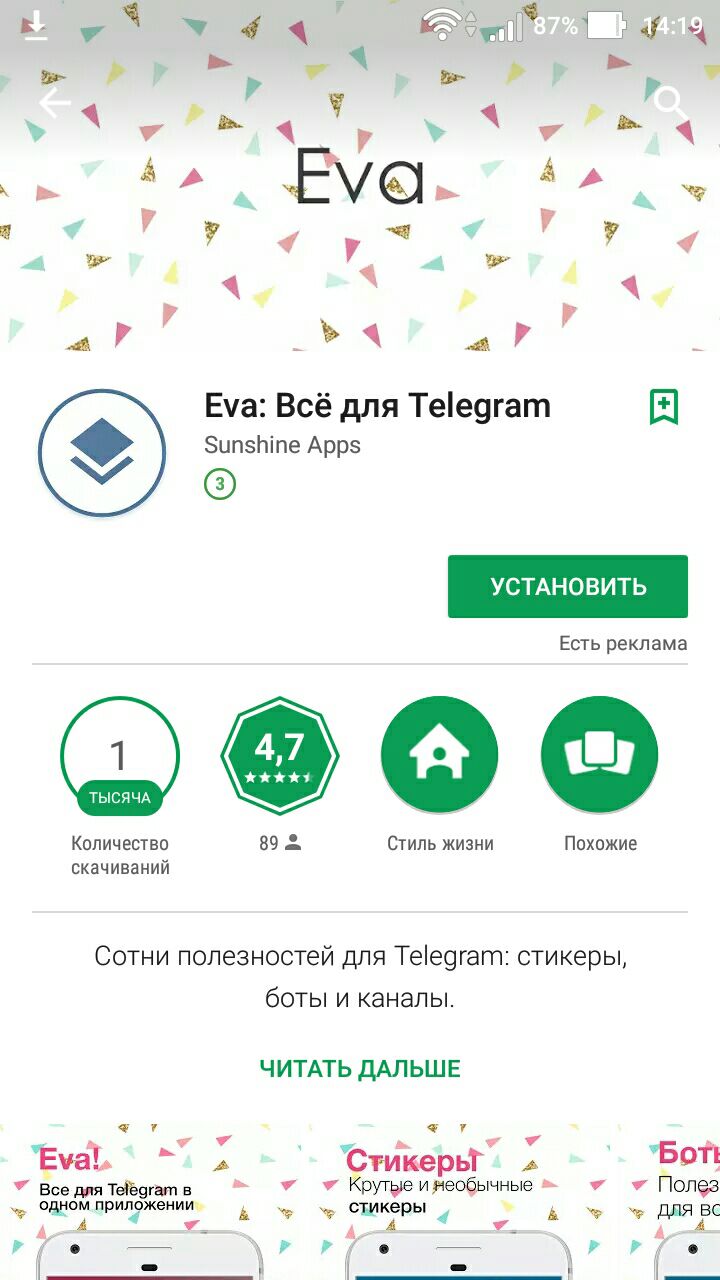Open the Стикеры screenshot preview
This screenshot has height=1280, width=720.
pos(460,1200)
